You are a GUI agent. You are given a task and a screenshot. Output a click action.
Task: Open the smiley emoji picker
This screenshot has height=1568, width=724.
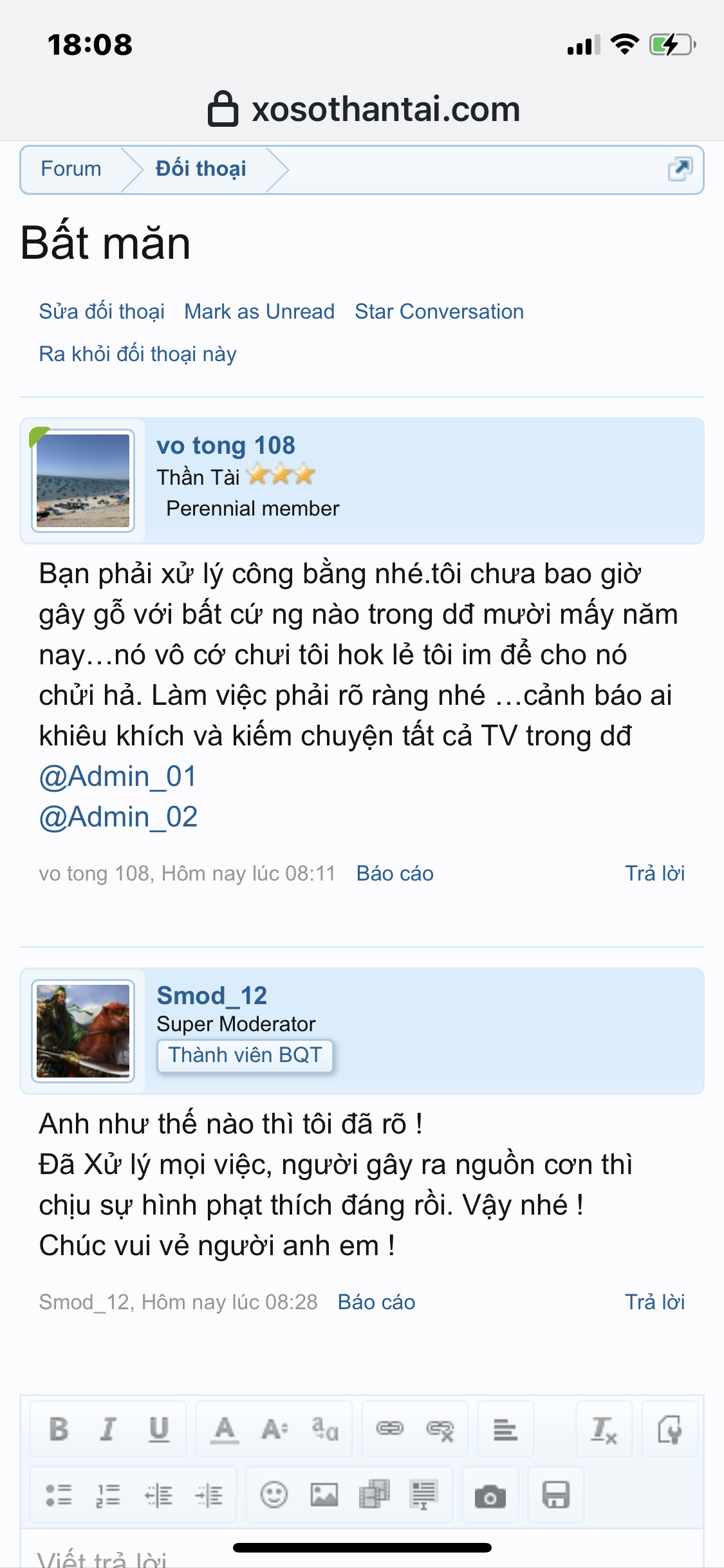coord(274,1495)
